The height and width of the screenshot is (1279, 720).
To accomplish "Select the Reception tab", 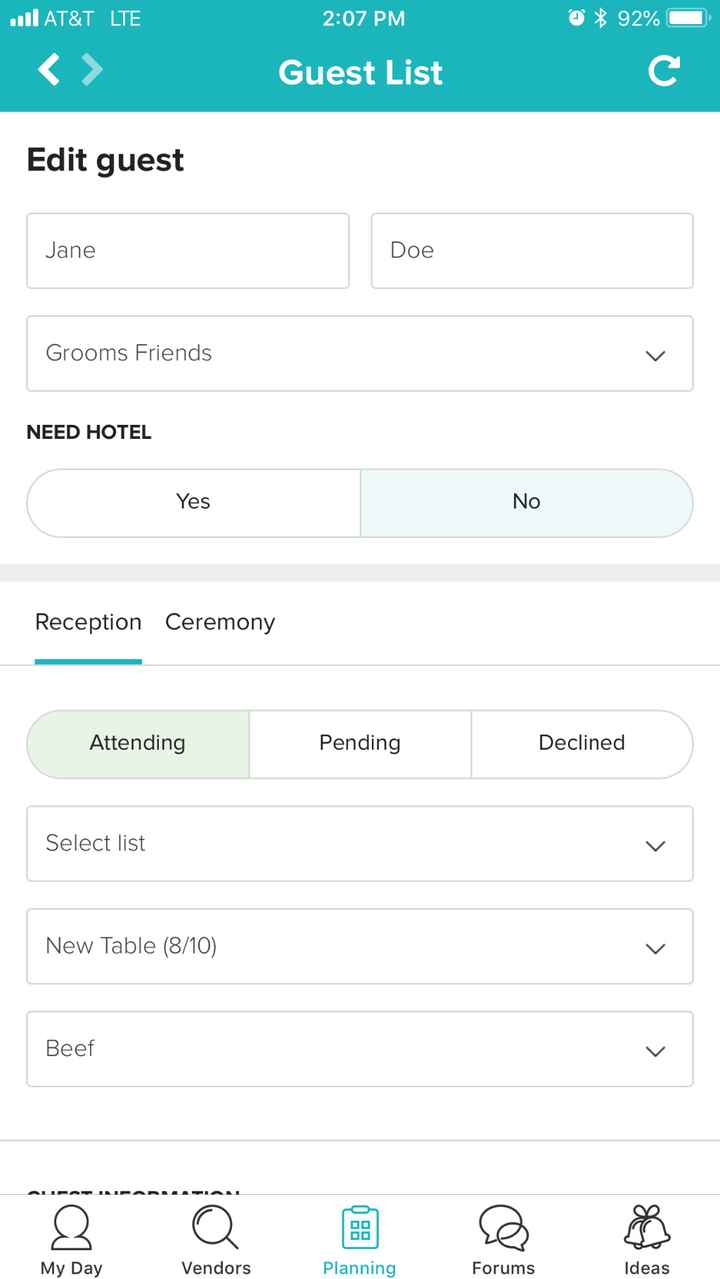I will 88,622.
